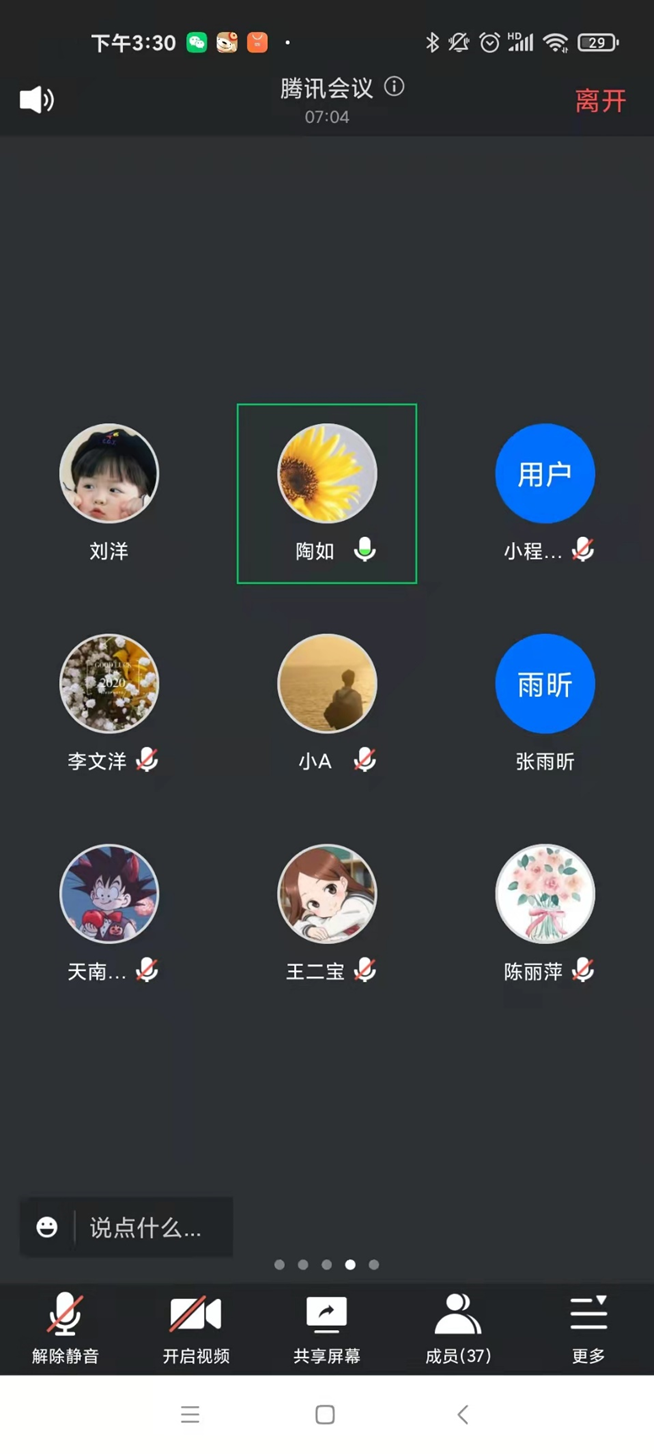Select participant 刘洋's tile
Image resolution: width=654 pixels, height=1454 pixels.
pos(109,491)
